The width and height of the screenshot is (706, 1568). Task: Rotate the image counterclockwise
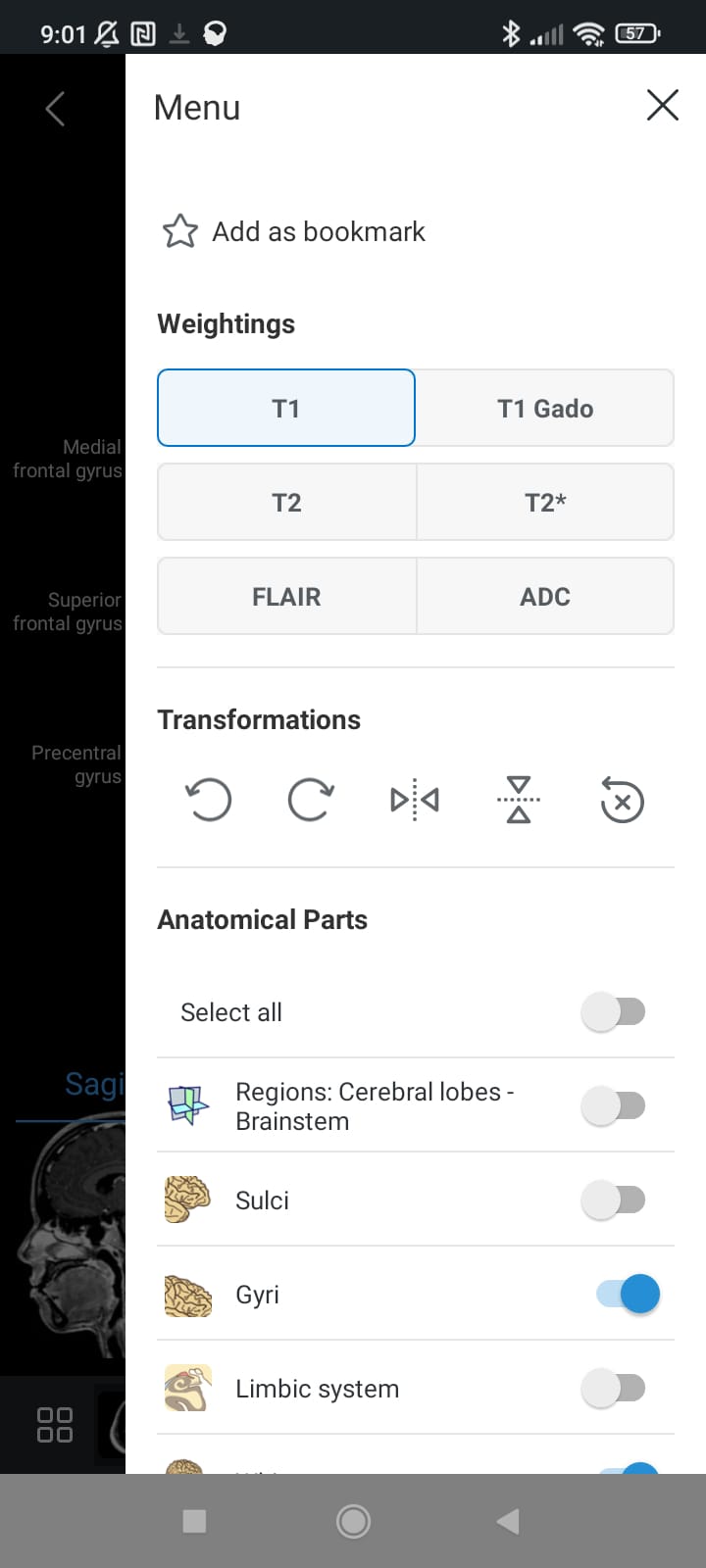tap(208, 800)
